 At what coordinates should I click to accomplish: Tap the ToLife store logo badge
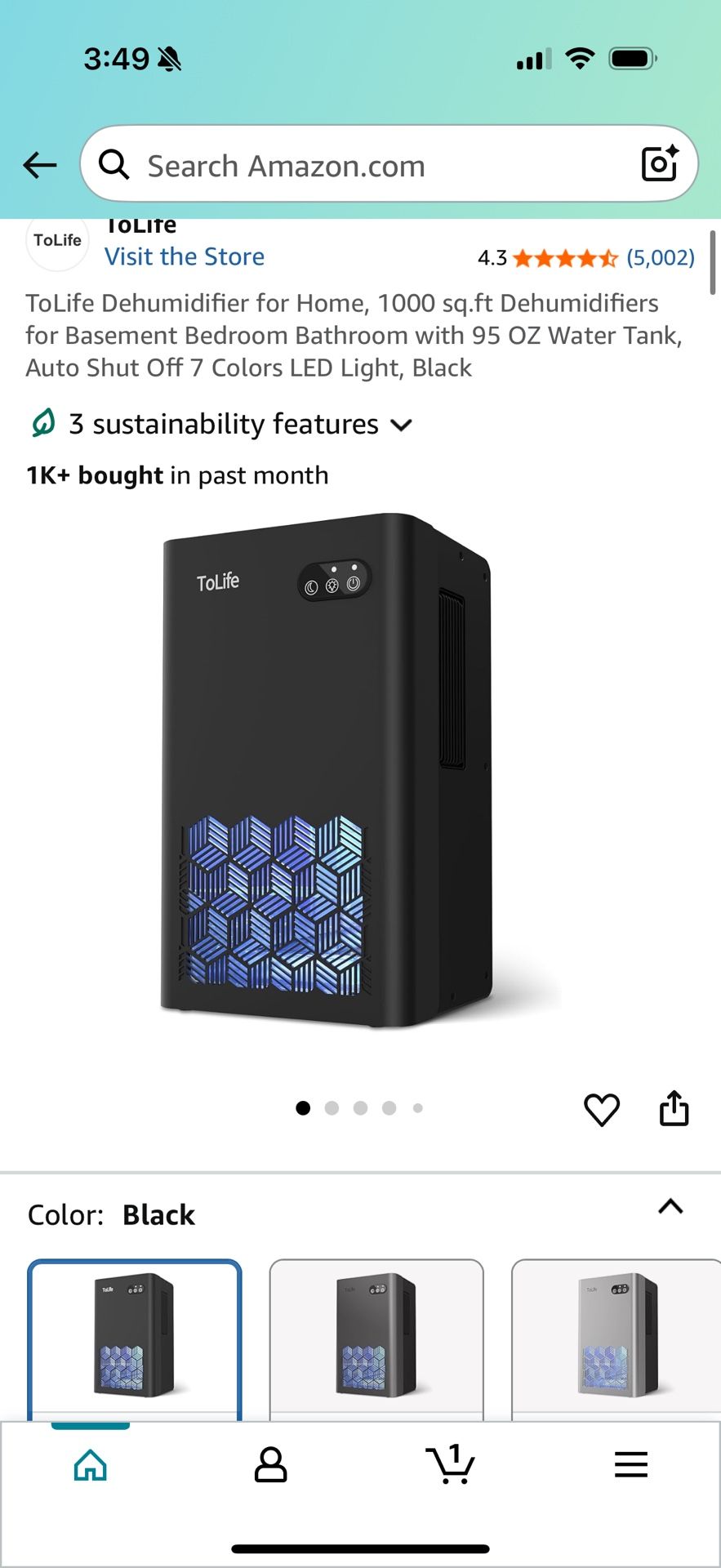coord(56,241)
